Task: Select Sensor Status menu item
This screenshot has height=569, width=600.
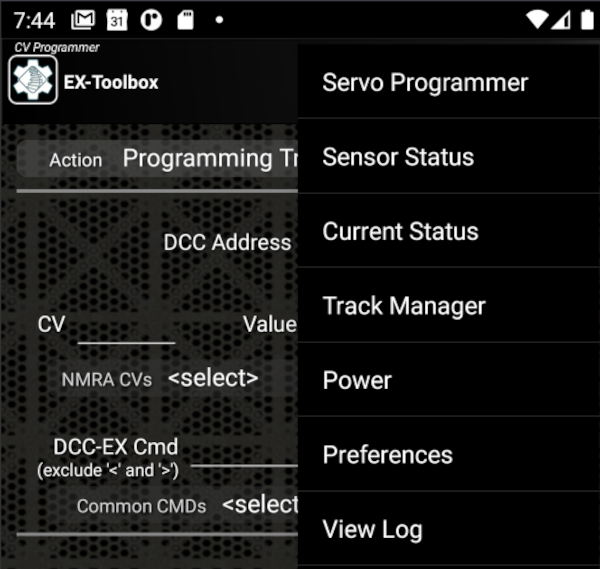Action: [398, 157]
